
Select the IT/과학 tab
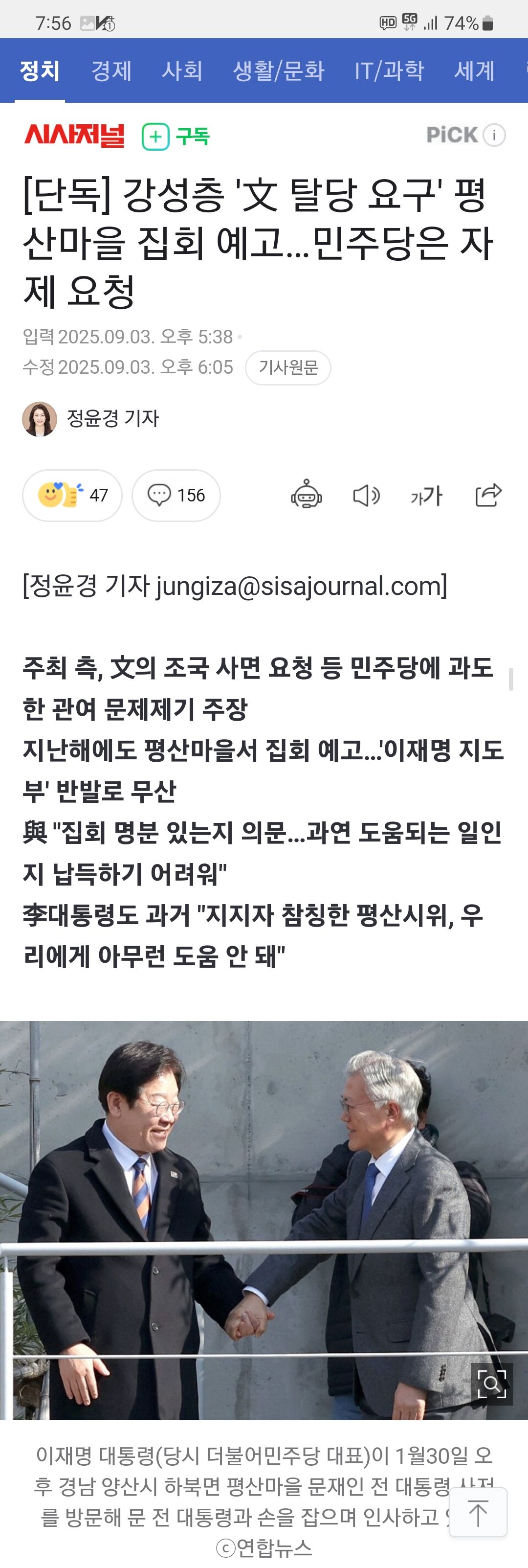pos(389,71)
